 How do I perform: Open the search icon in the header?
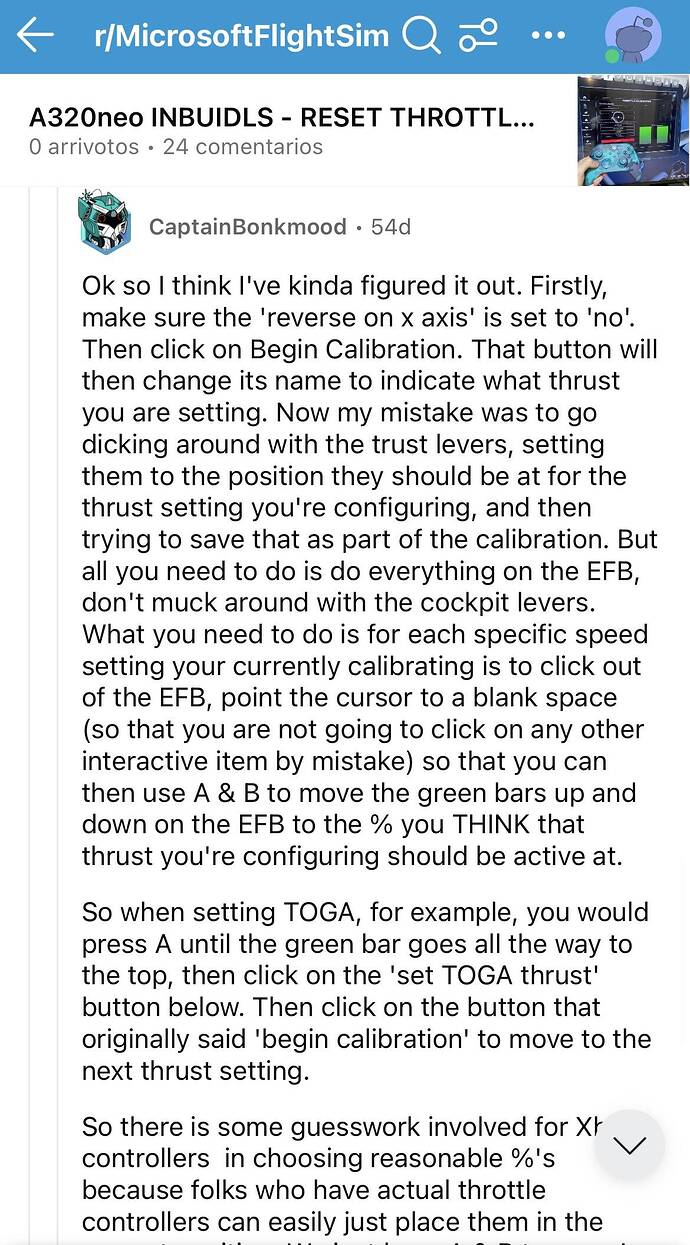[x=421, y=37]
